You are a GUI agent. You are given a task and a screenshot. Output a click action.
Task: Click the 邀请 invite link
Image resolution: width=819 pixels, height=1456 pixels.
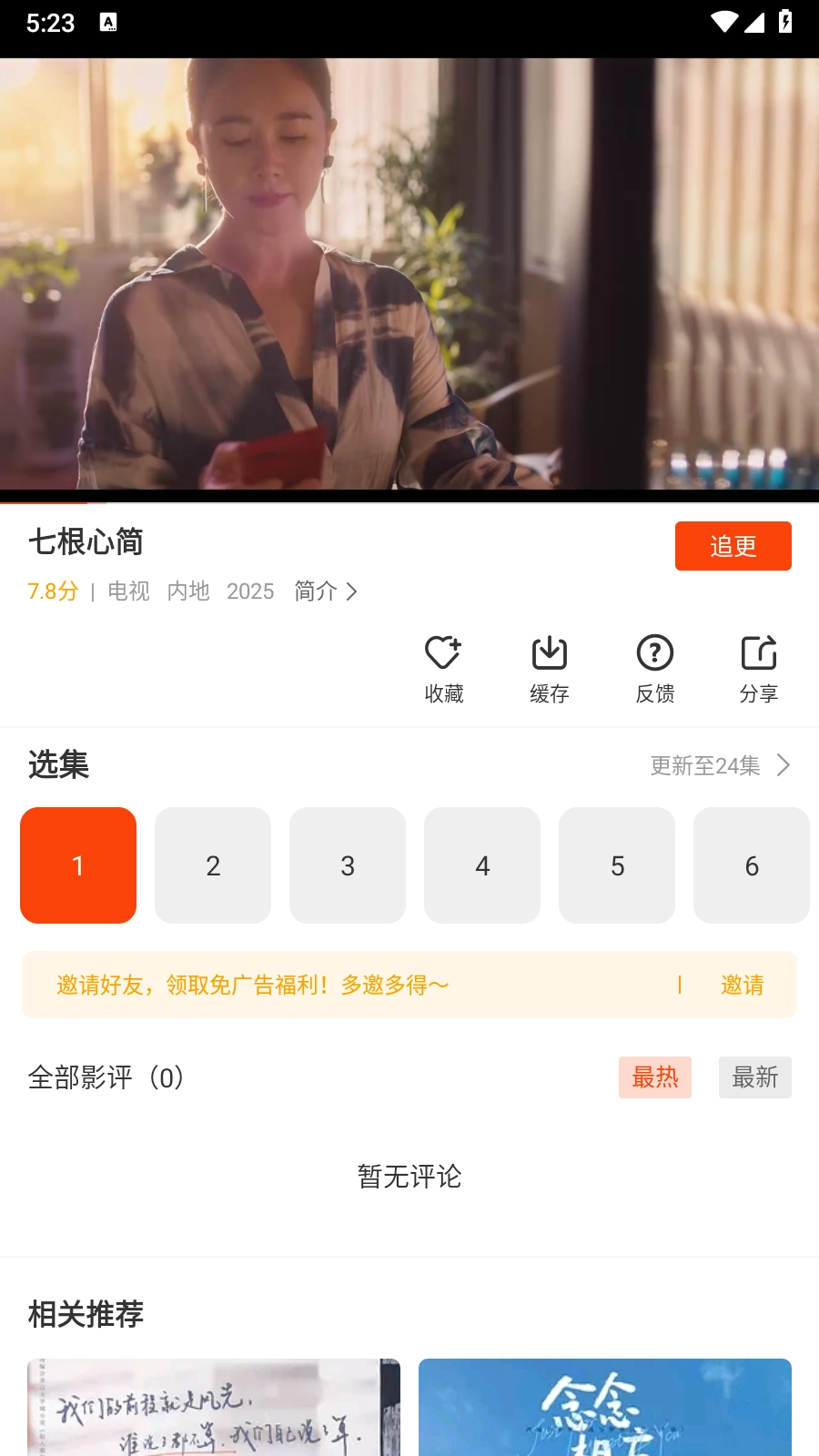coord(742,985)
